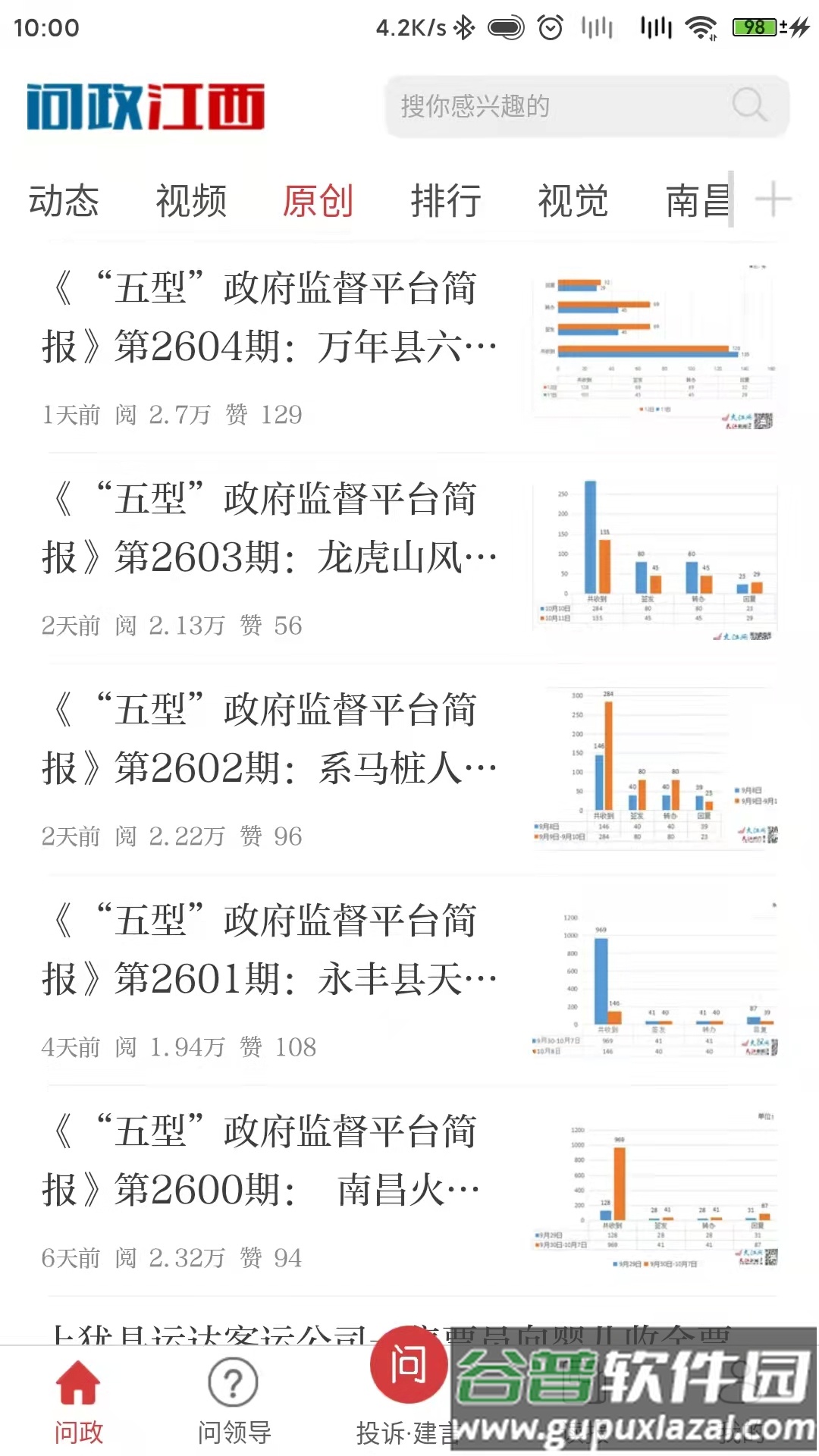Open the 排行 tab
Image resolution: width=819 pixels, height=1456 pixels.
pyautogui.click(x=446, y=202)
